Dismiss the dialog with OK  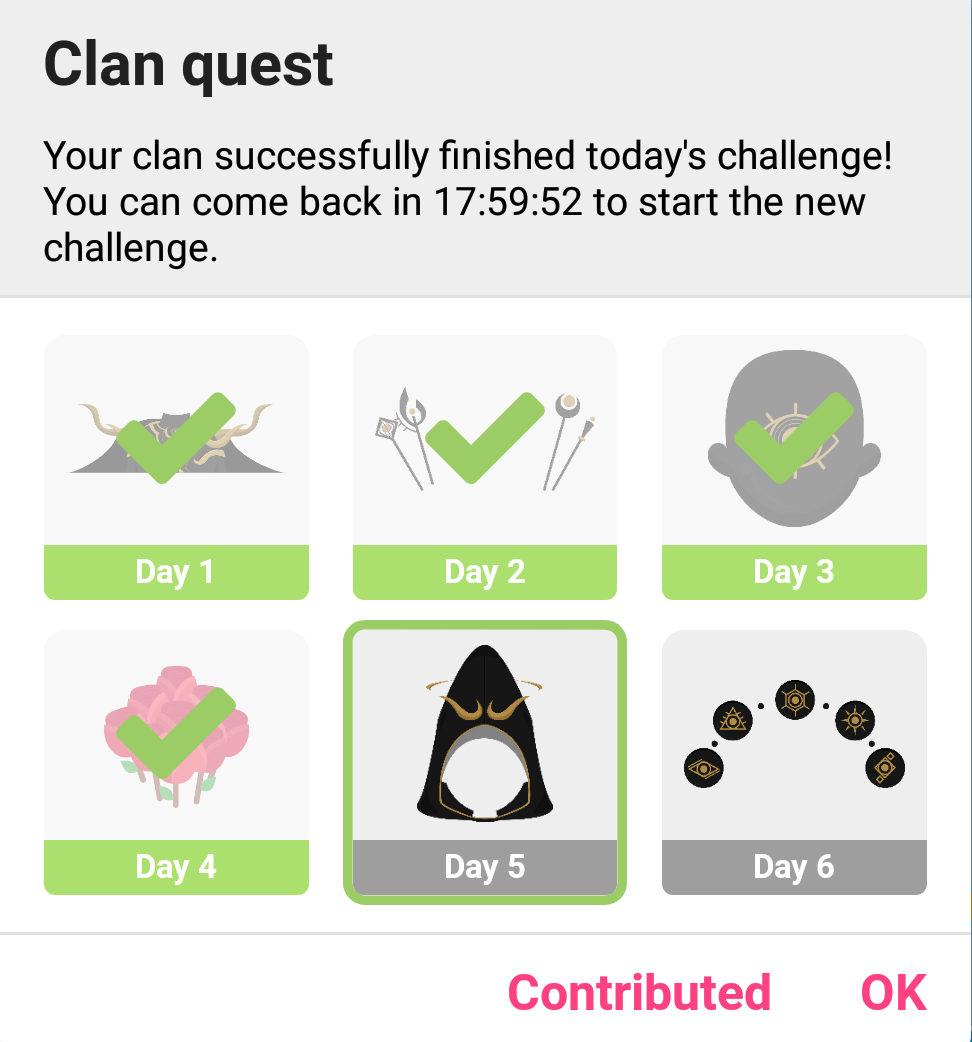click(893, 993)
